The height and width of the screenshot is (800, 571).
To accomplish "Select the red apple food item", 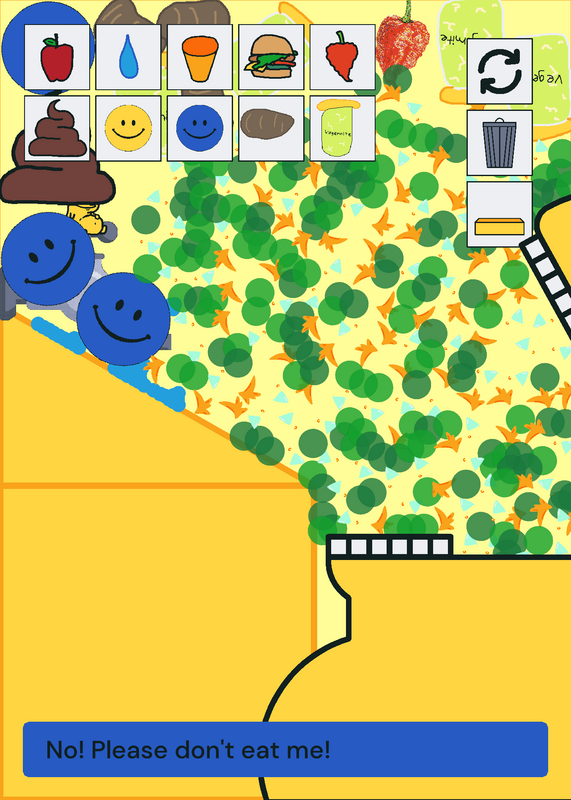I will tap(57, 57).
